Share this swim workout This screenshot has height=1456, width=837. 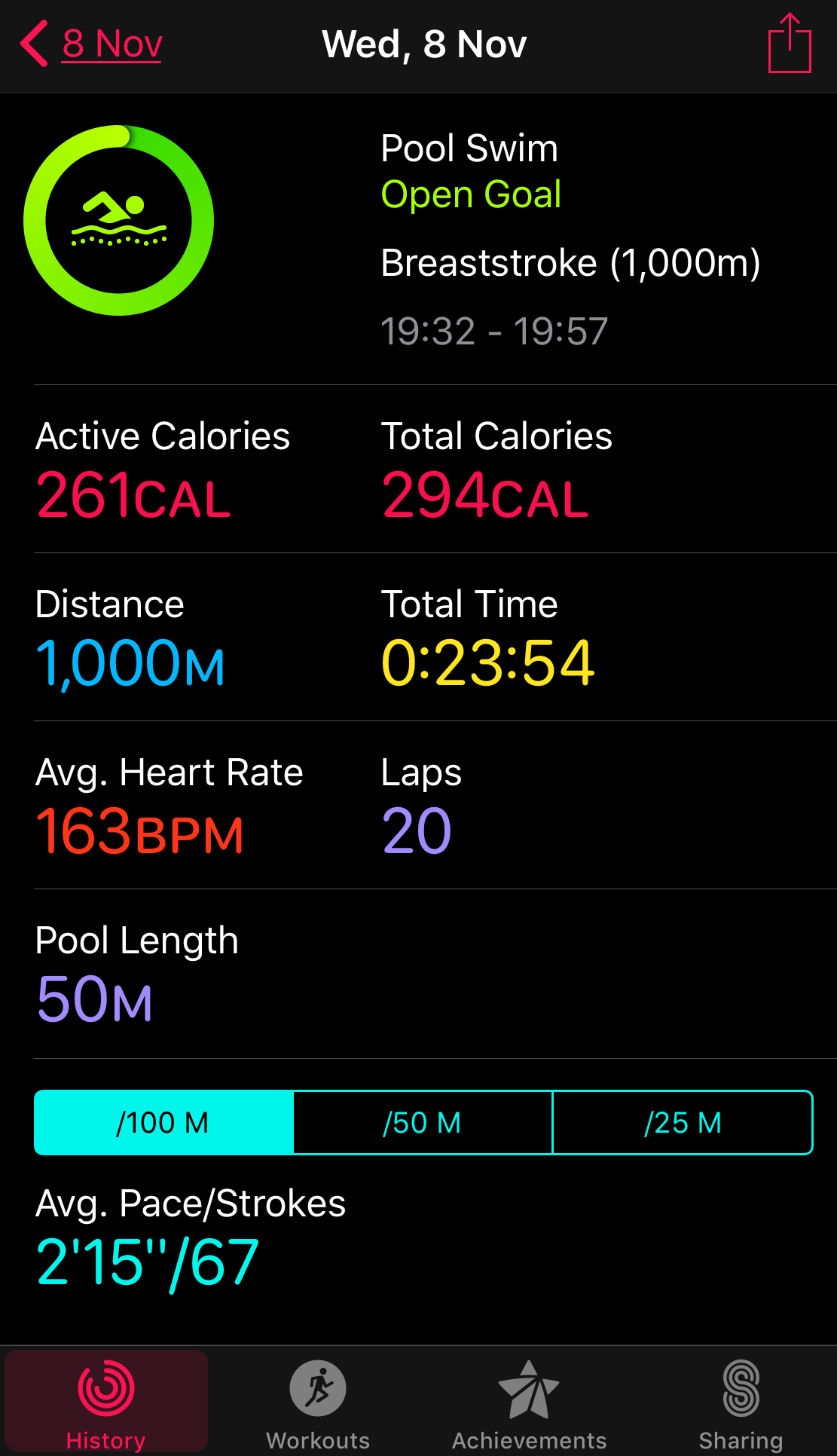pyautogui.click(x=789, y=44)
